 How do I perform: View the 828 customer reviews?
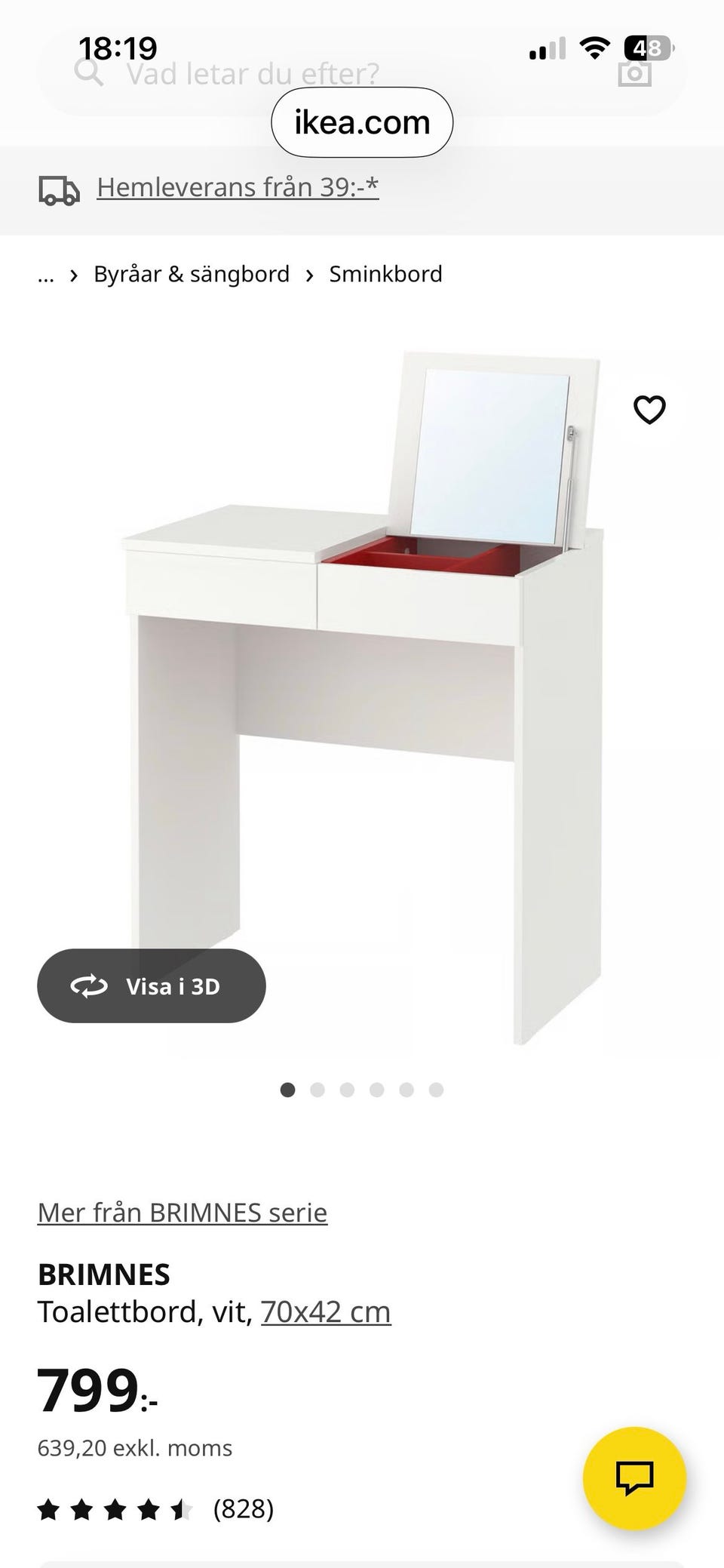[x=243, y=1510]
